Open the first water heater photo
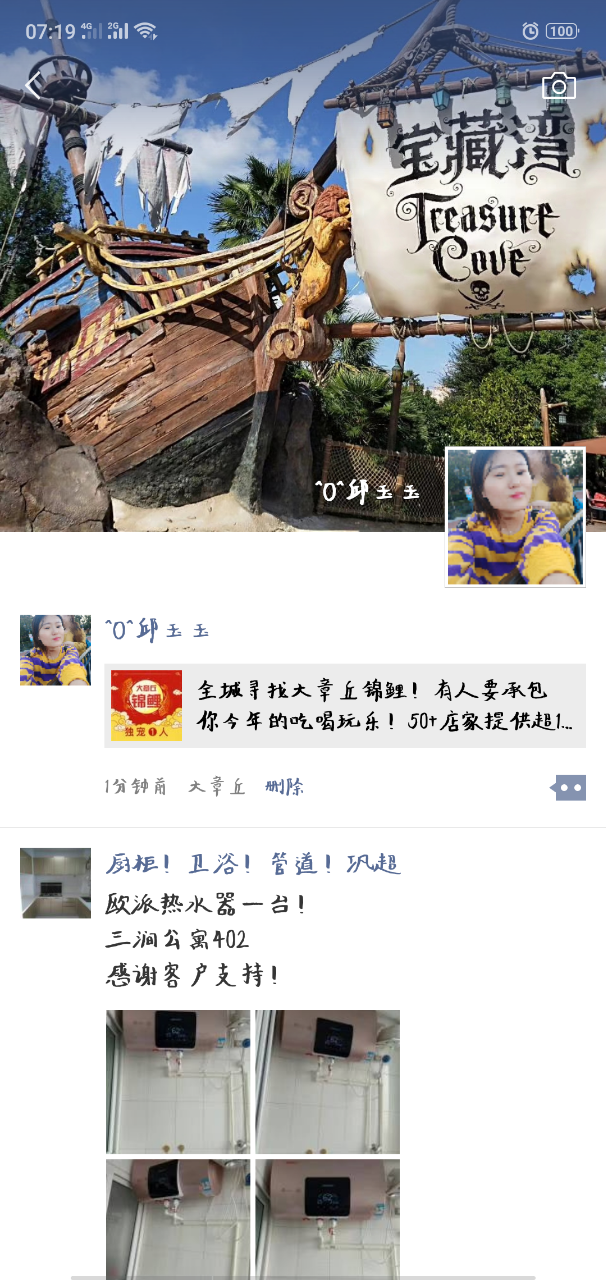606x1280 pixels. (178, 1082)
